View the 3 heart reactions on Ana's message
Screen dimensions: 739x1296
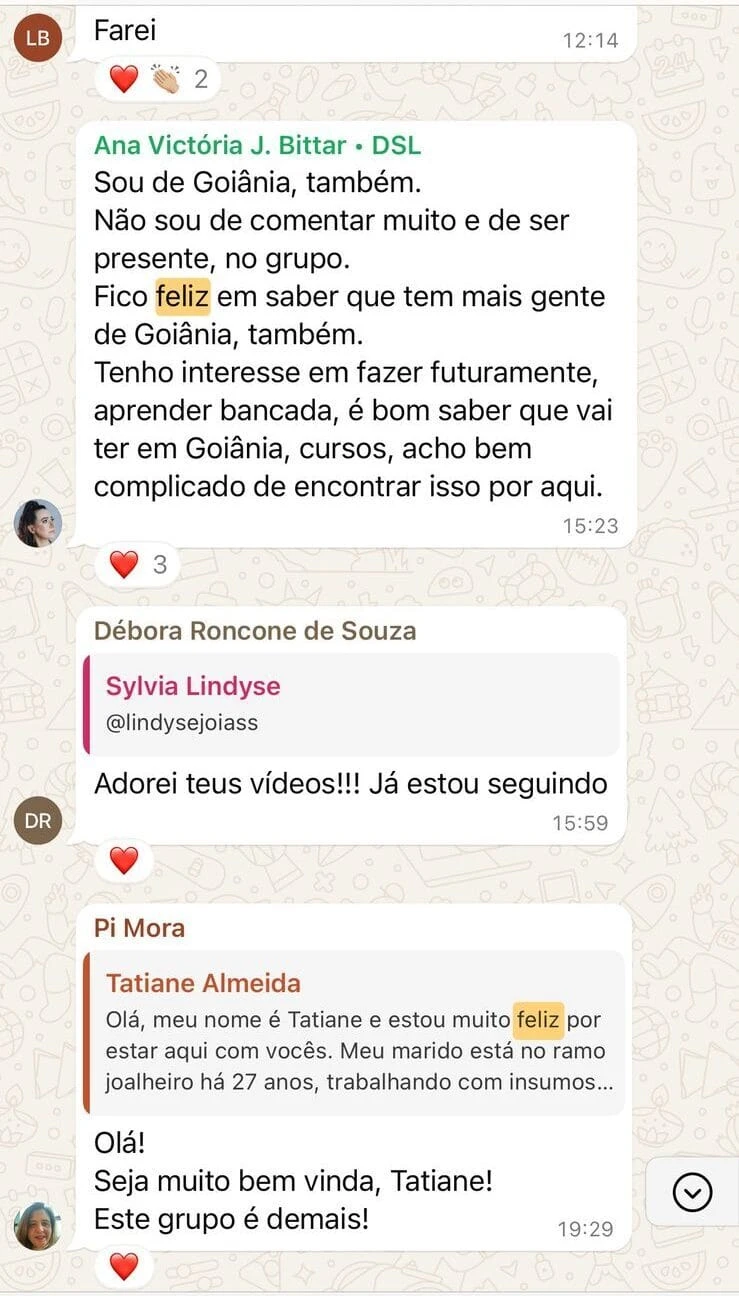pyautogui.click(x=138, y=565)
